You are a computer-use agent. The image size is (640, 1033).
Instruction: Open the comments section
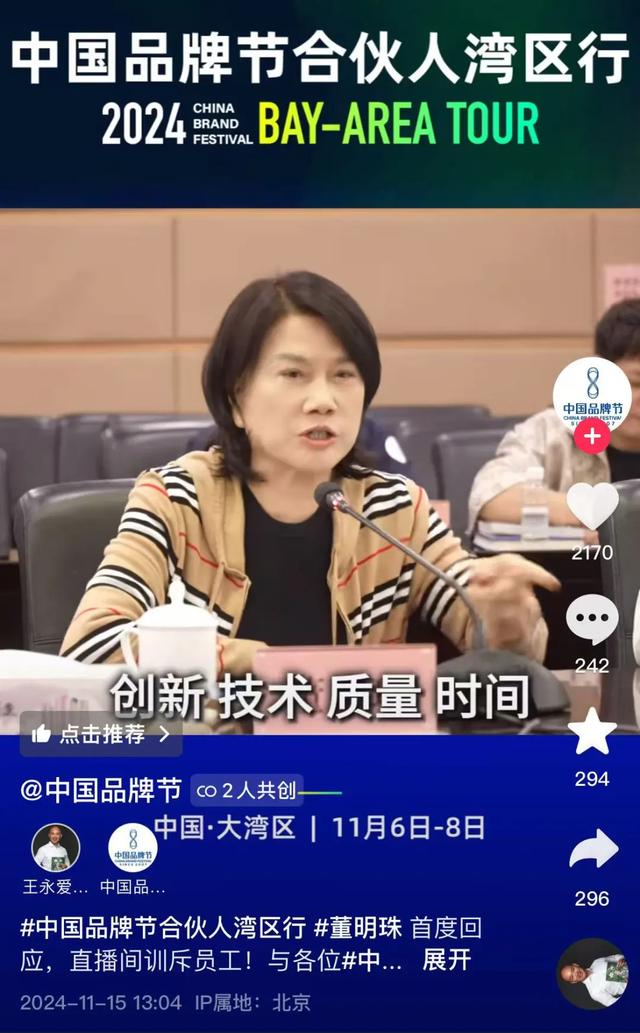[x=592, y=619]
